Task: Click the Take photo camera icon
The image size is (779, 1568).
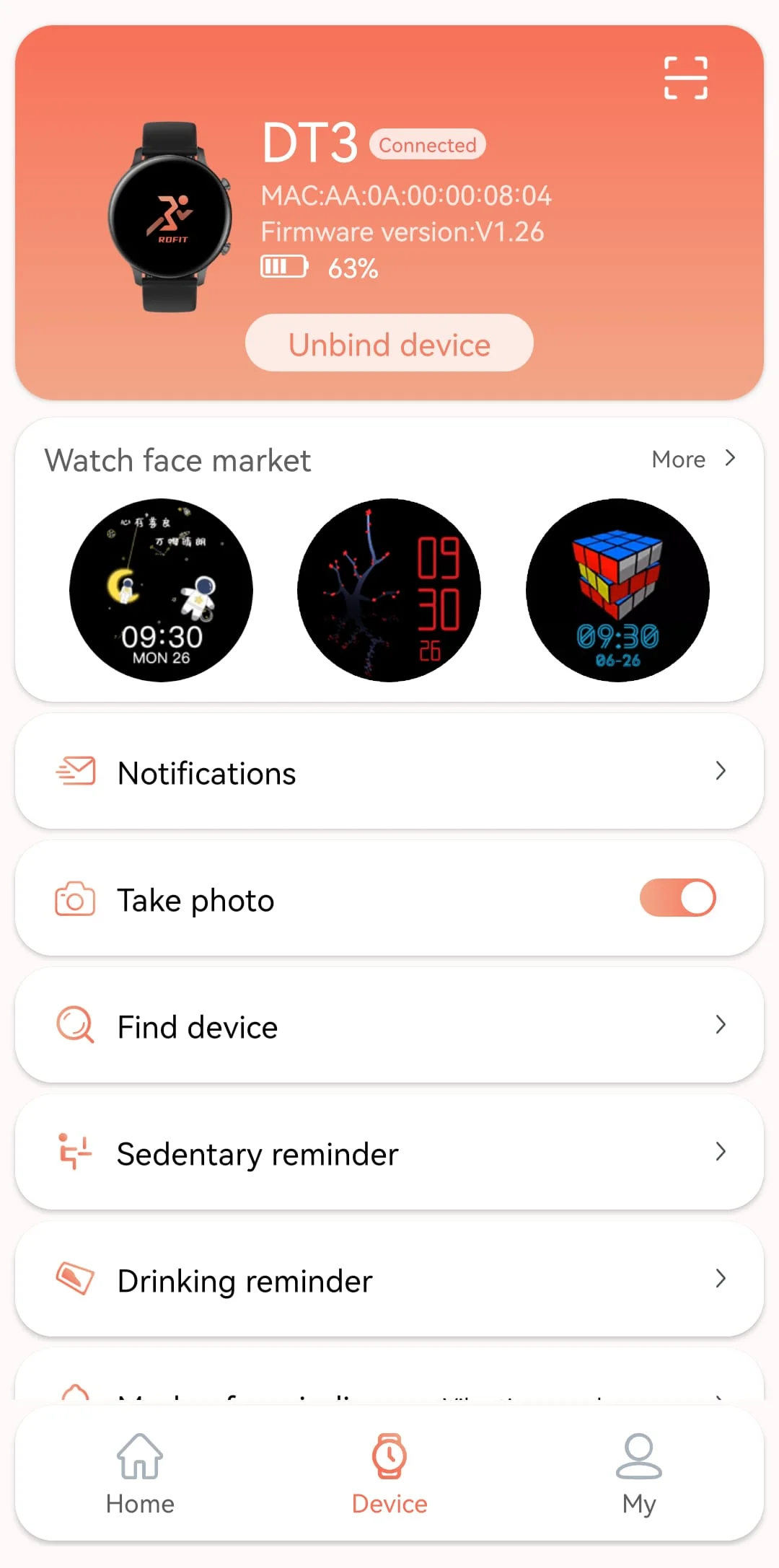Action: [74, 899]
